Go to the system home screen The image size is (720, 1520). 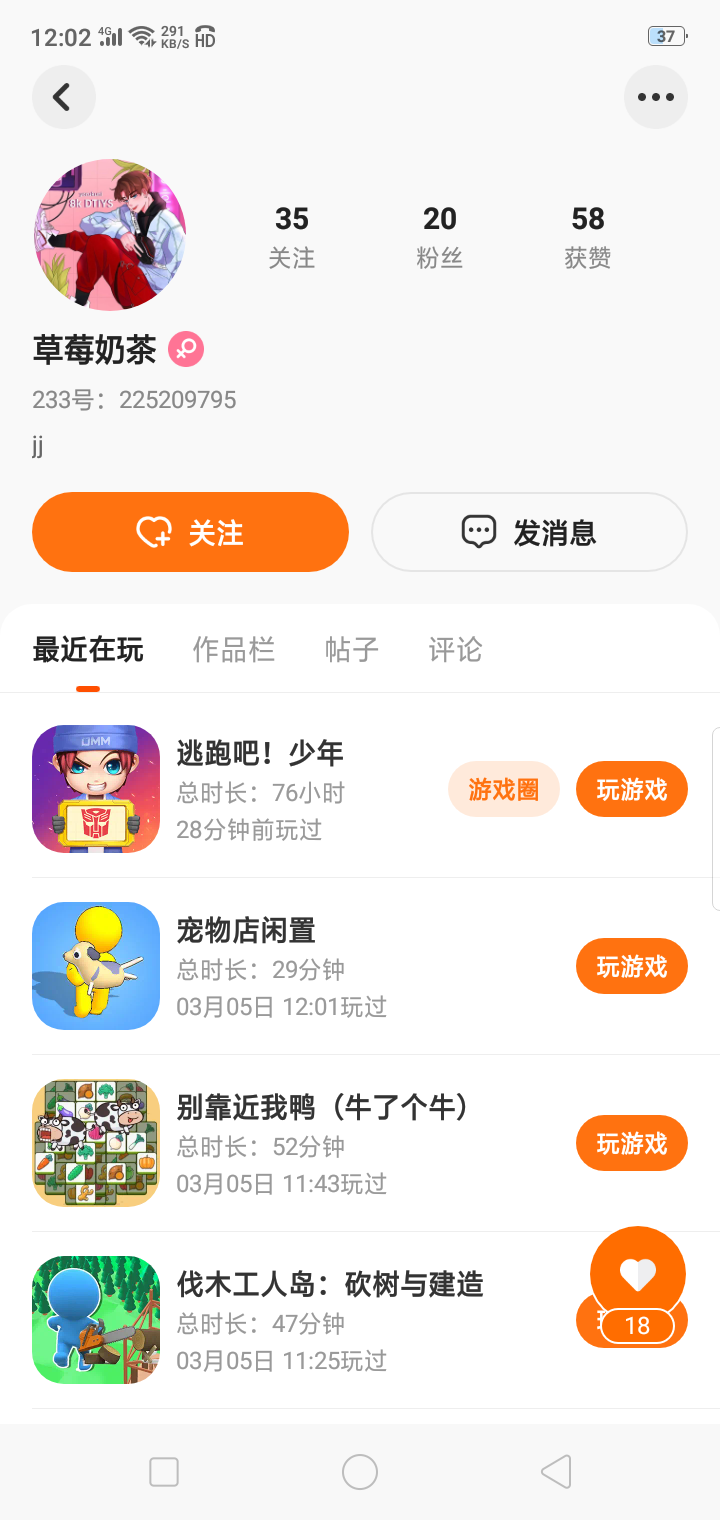pyautogui.click(x=360, y=1472)
